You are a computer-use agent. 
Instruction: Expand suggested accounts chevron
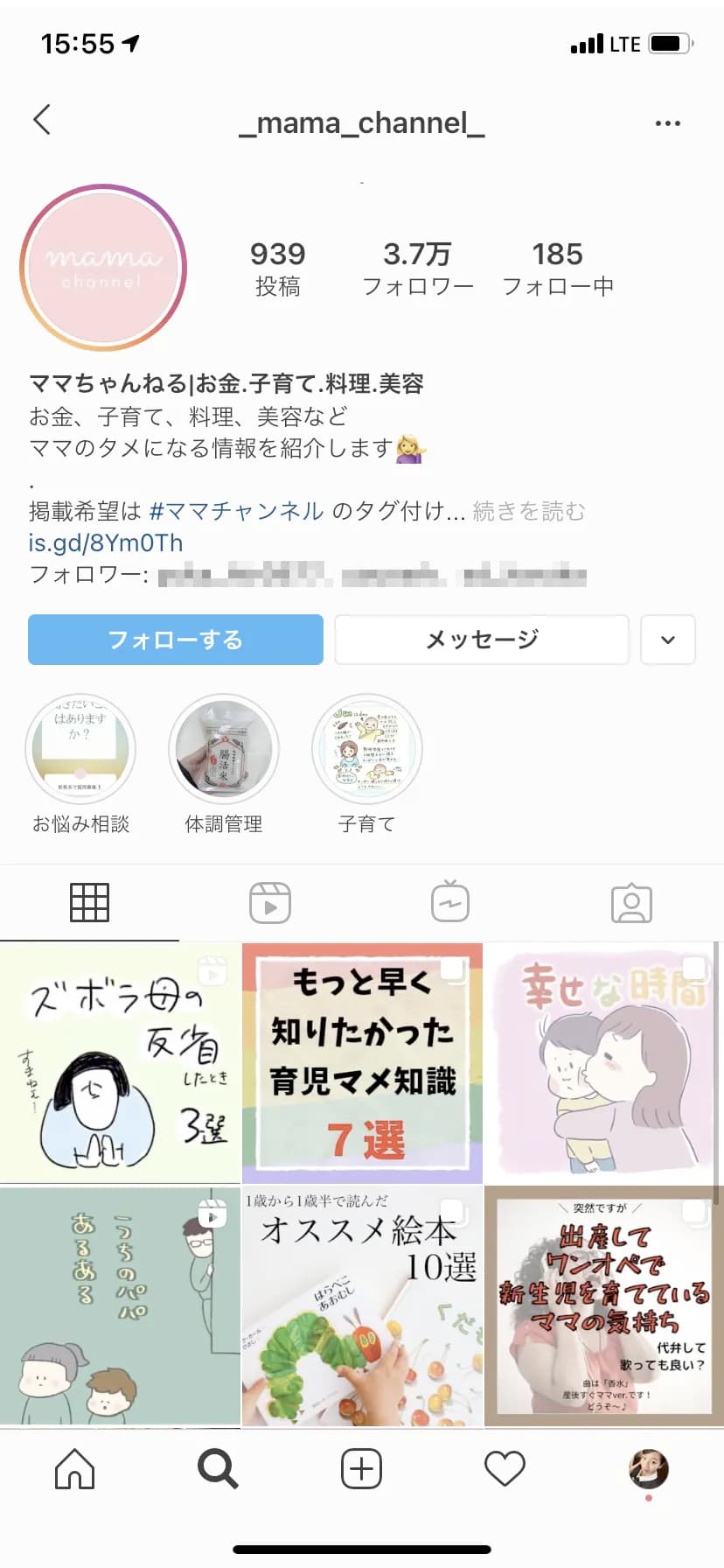668,640
